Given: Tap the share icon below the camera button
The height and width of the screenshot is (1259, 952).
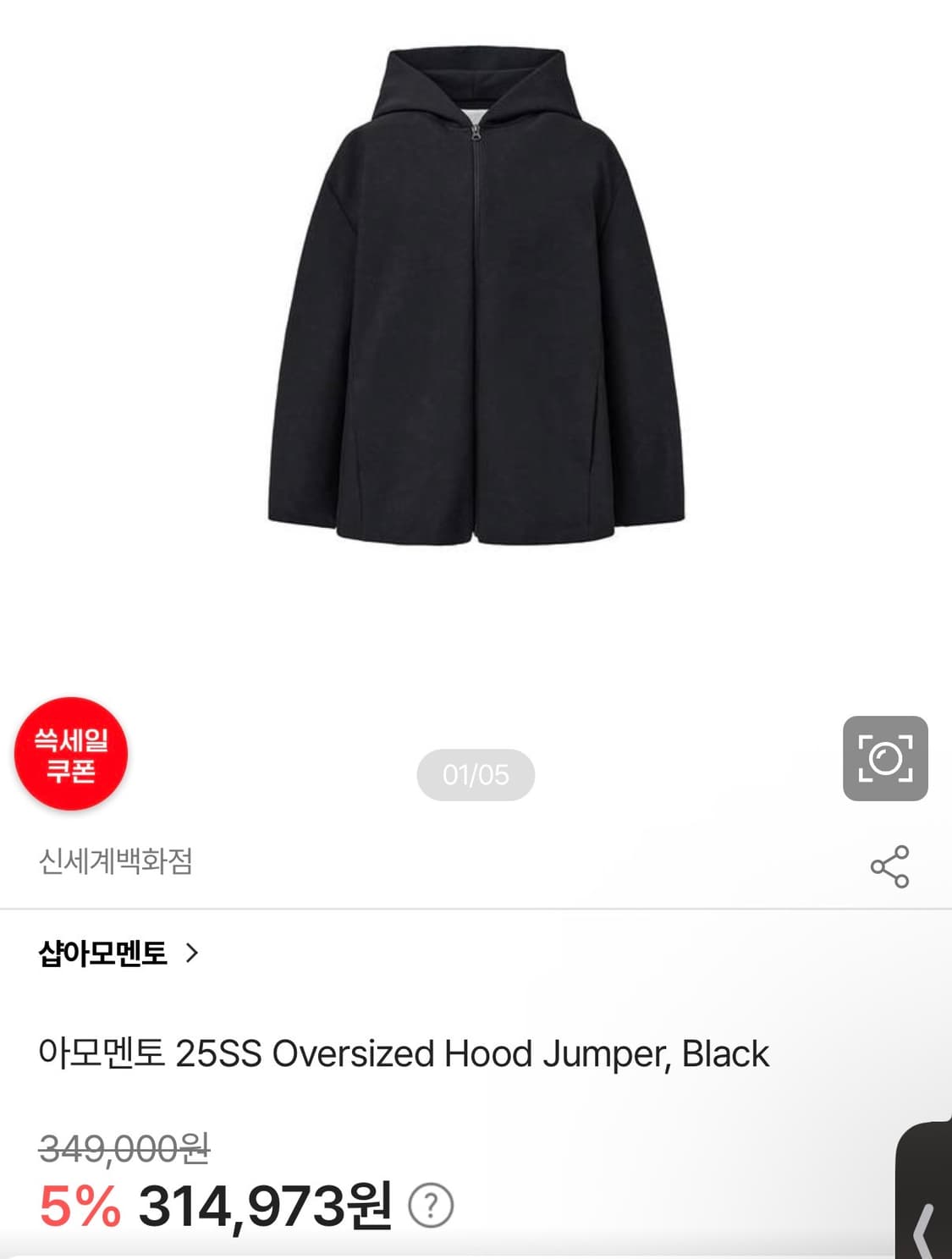Looking at the screenshot, I should [x=890, y=865].
